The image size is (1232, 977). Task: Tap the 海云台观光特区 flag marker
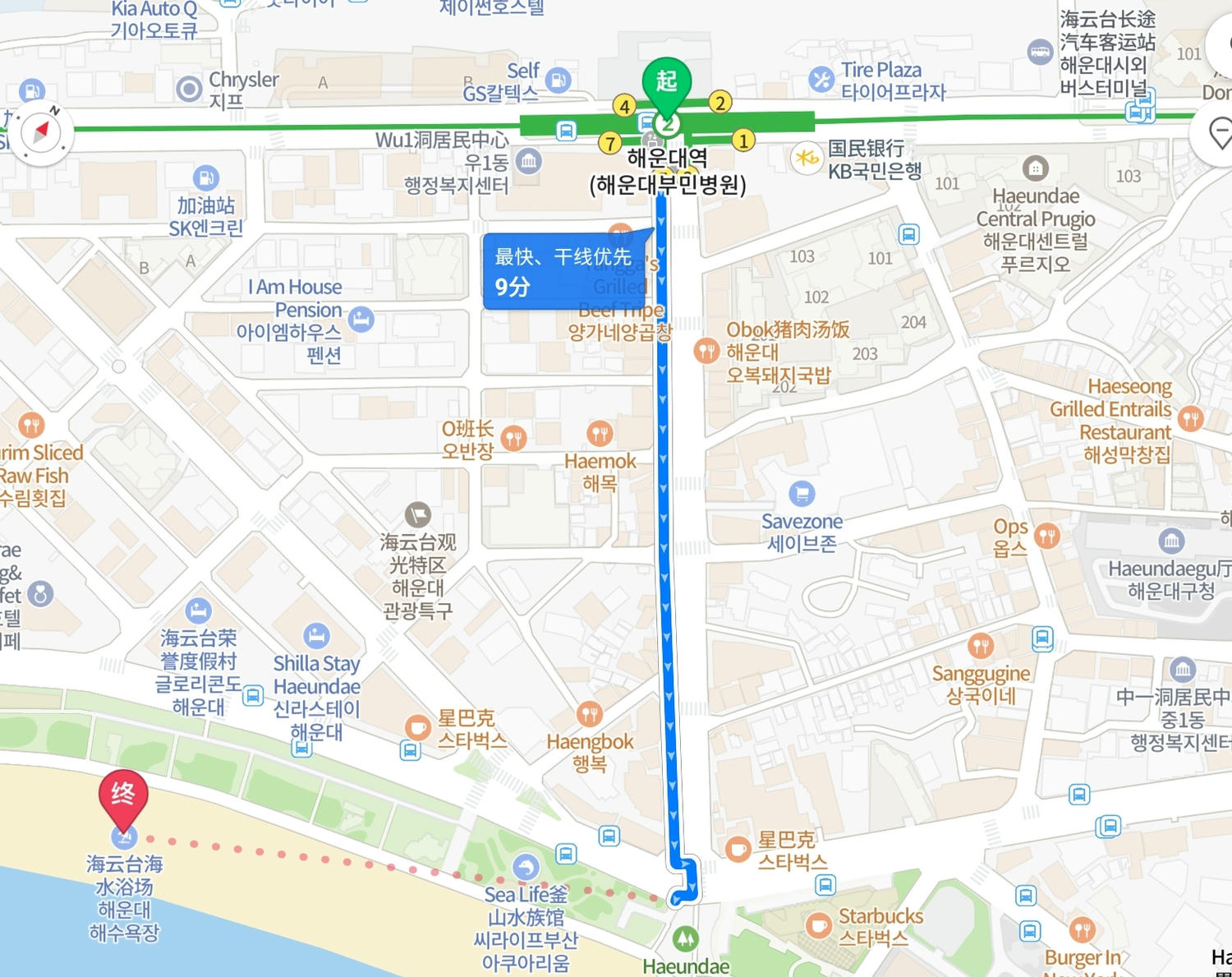coord(418,514)
